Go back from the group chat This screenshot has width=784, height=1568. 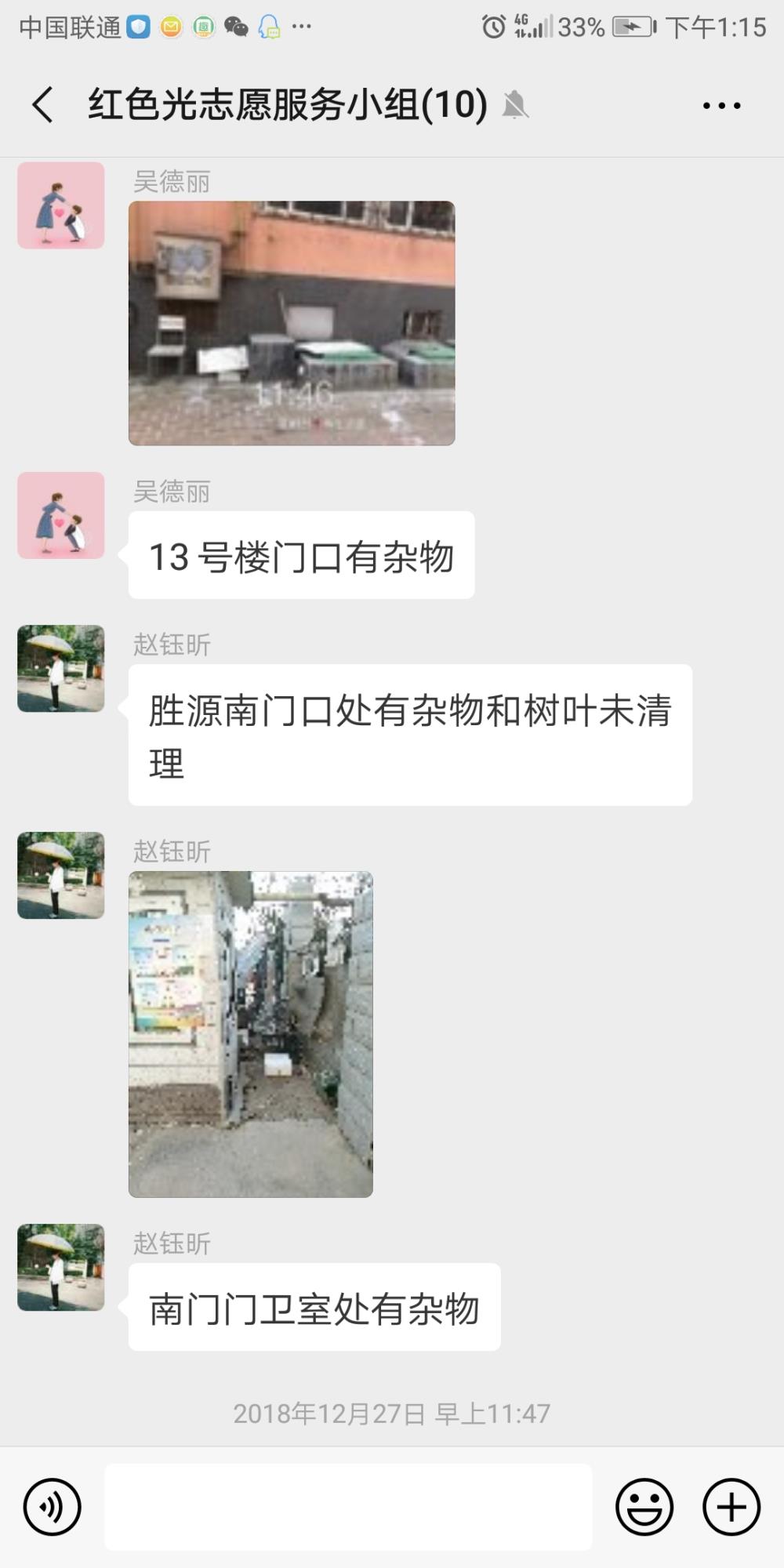43,105
